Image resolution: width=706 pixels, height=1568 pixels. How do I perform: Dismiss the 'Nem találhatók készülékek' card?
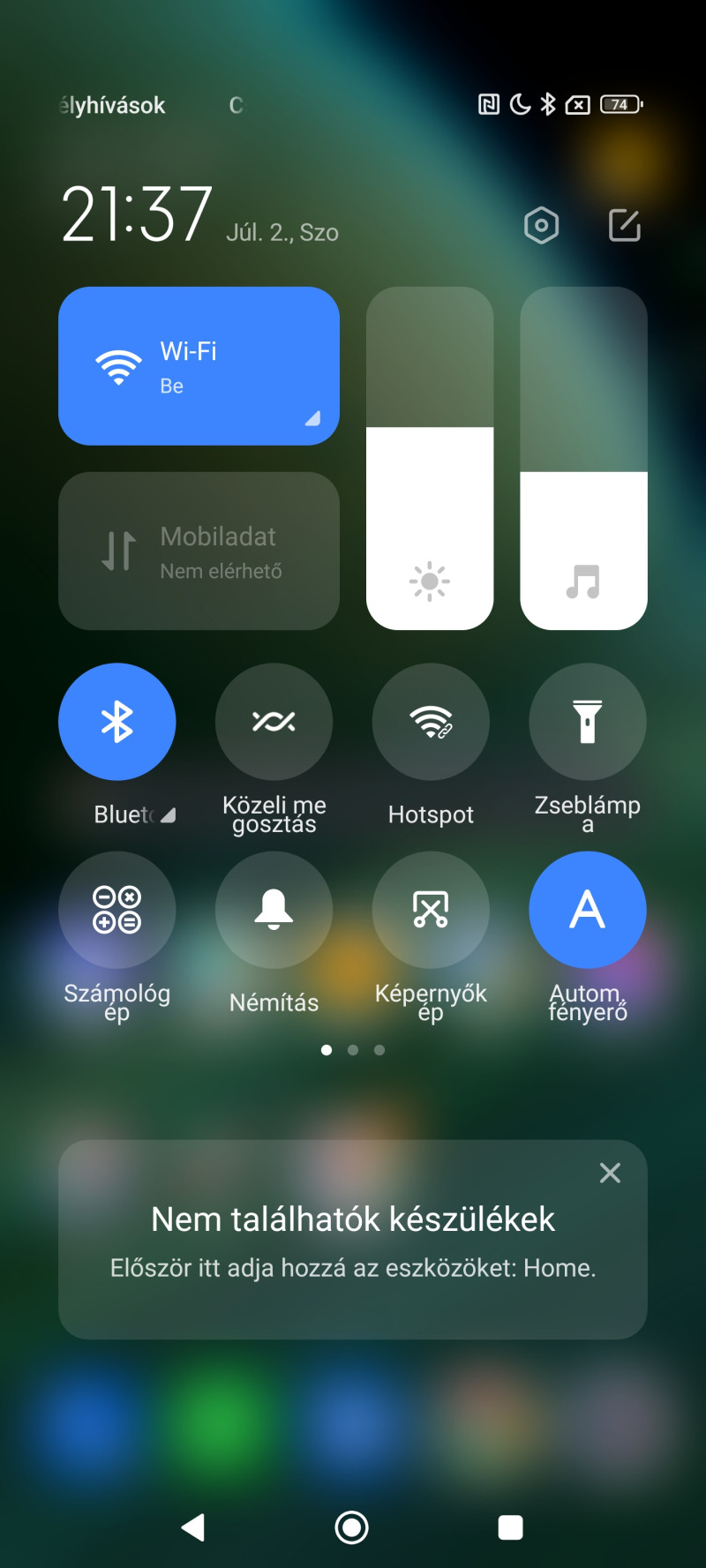(610, 1173)
